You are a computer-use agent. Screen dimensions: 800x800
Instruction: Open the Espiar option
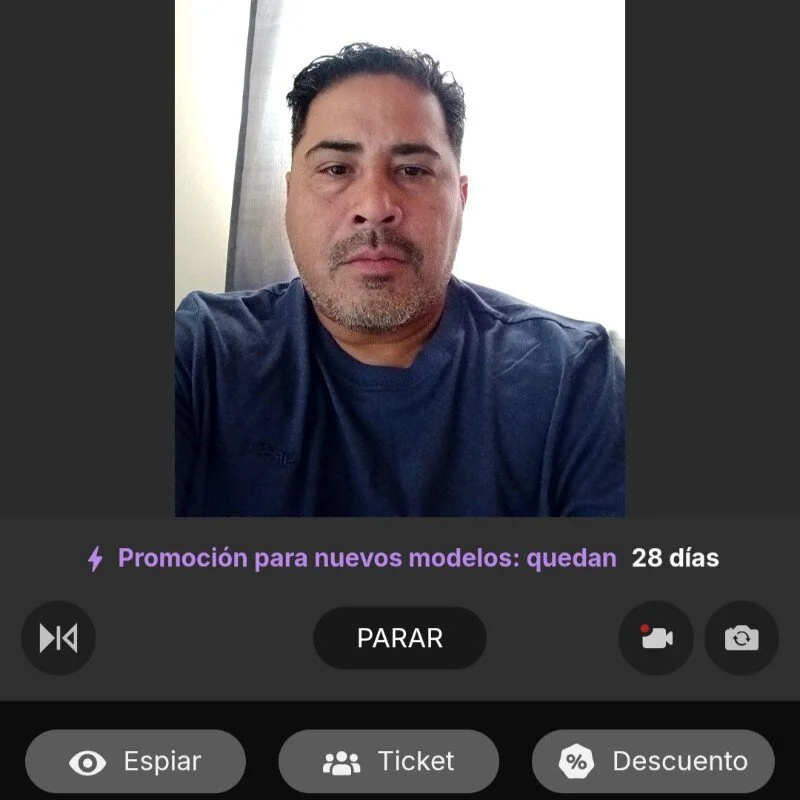click(135, 762)
